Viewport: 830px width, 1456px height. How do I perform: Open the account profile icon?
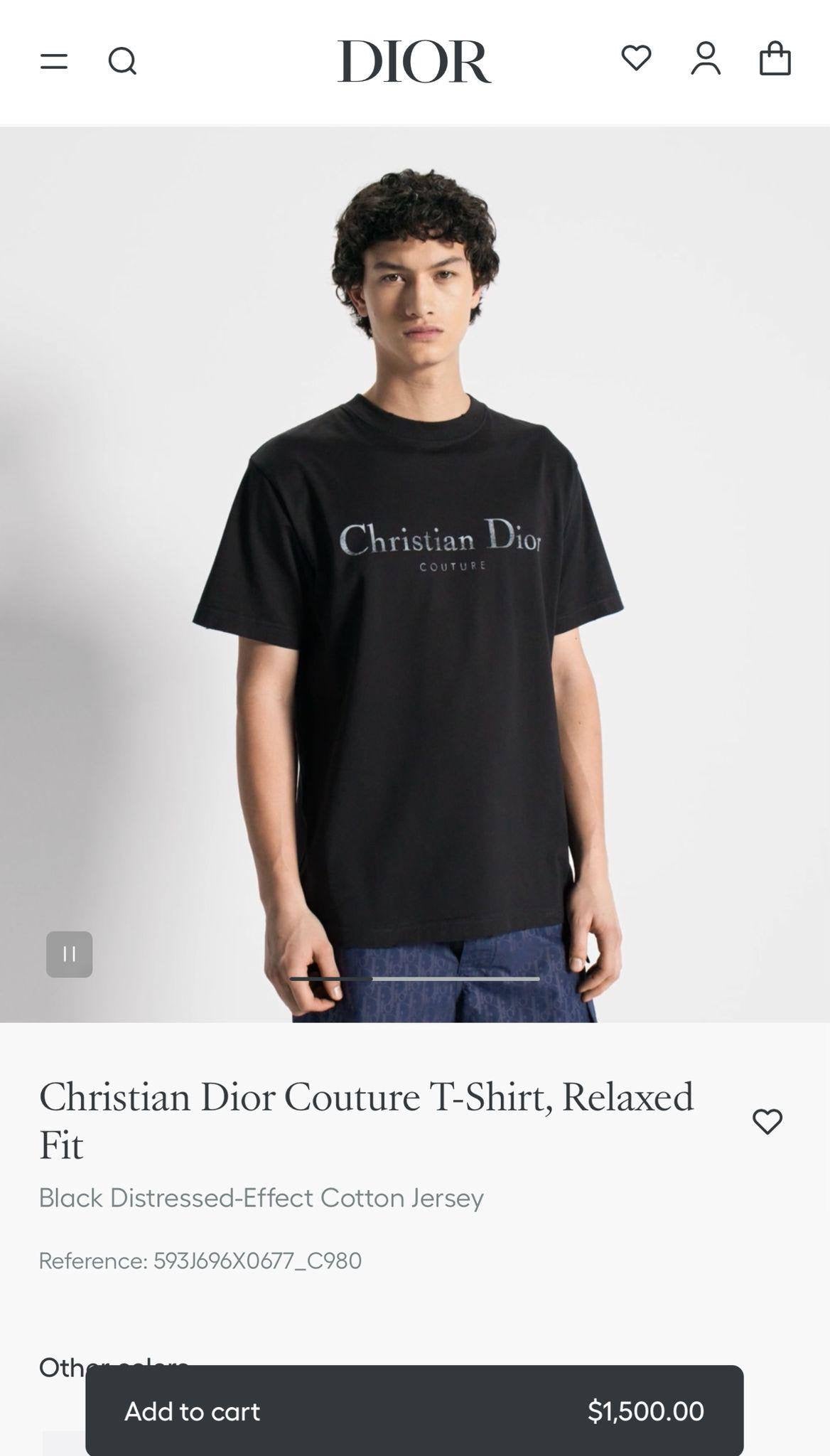pos(706,60)
